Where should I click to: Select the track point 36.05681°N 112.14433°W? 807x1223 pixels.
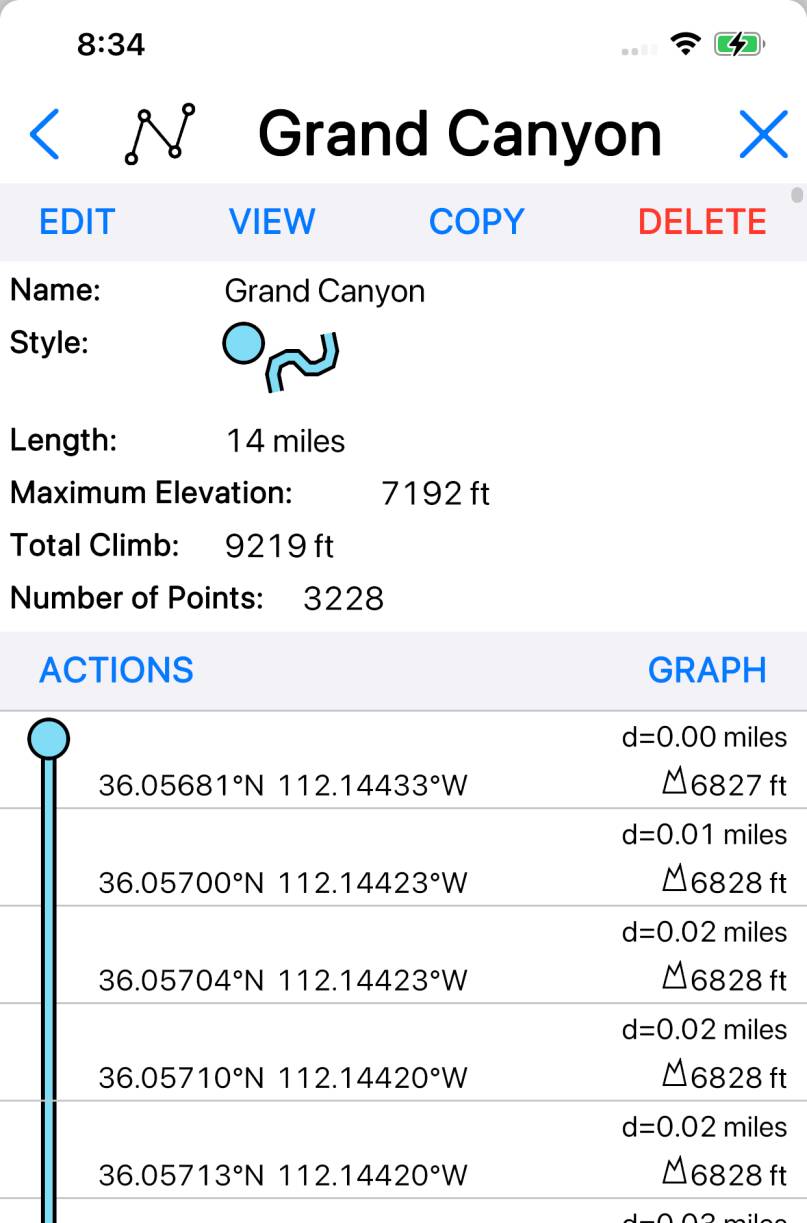point(283,785)
